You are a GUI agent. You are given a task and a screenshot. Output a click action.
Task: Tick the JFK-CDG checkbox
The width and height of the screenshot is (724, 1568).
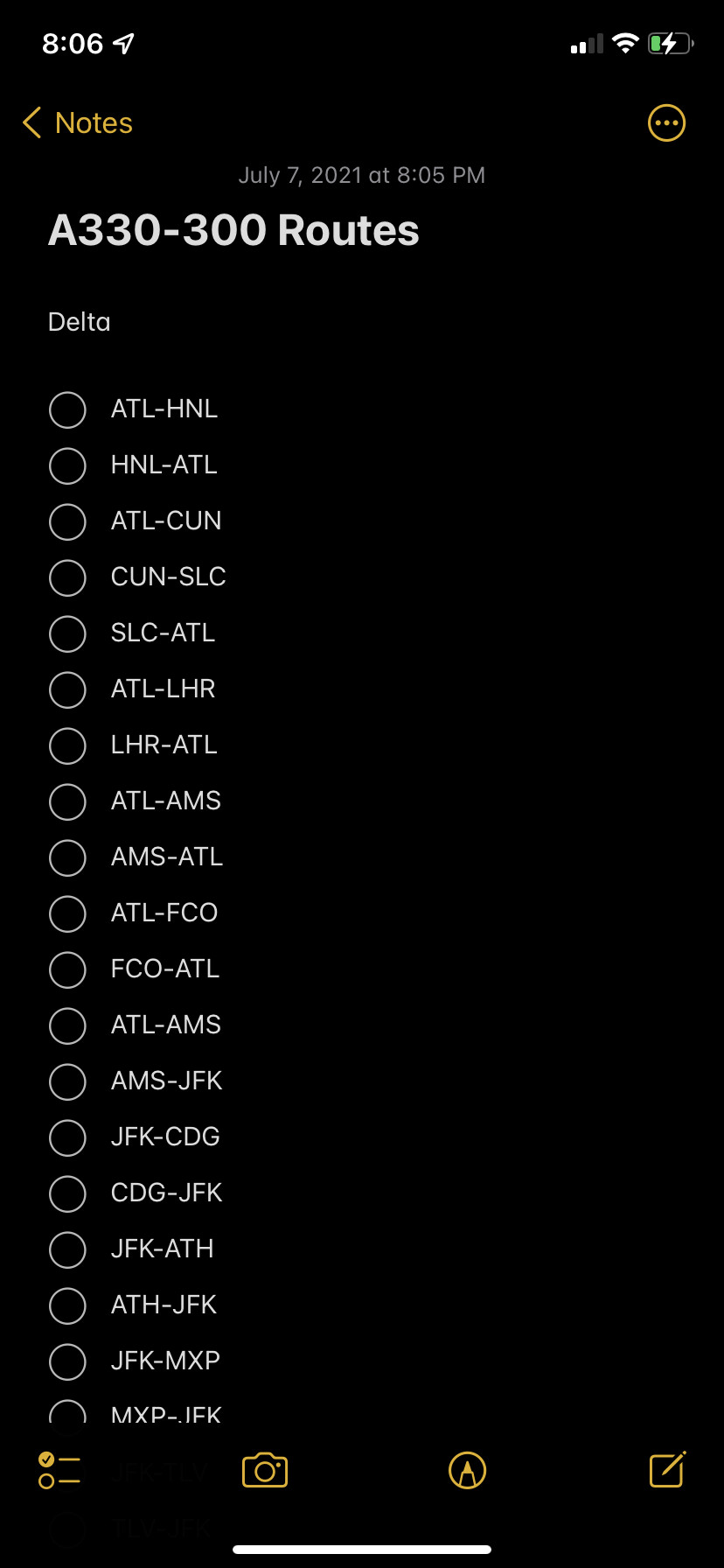tap(67, 1137)
